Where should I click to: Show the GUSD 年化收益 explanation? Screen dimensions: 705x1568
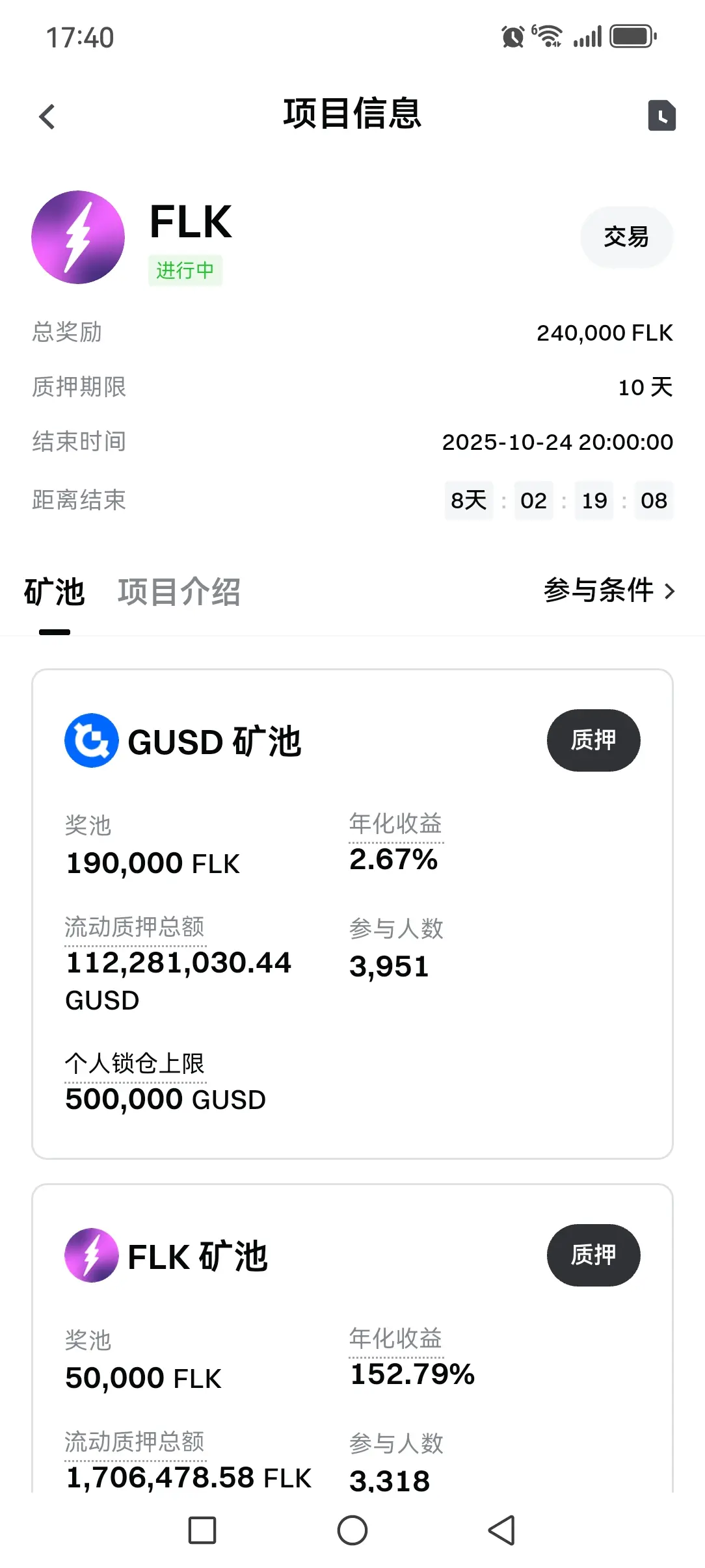tap(395, 824)
